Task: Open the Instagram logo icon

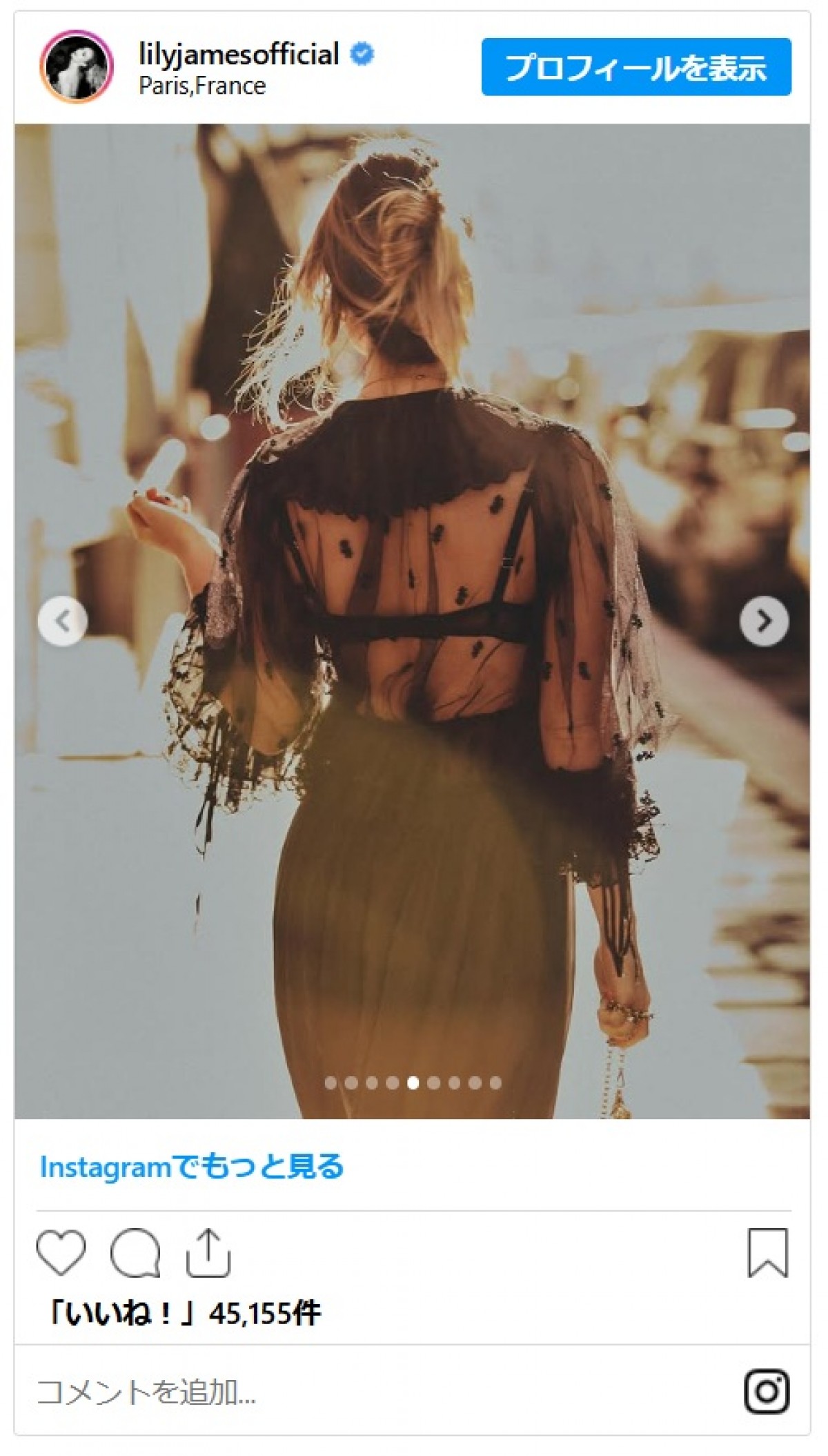Action: point(767,1392)
